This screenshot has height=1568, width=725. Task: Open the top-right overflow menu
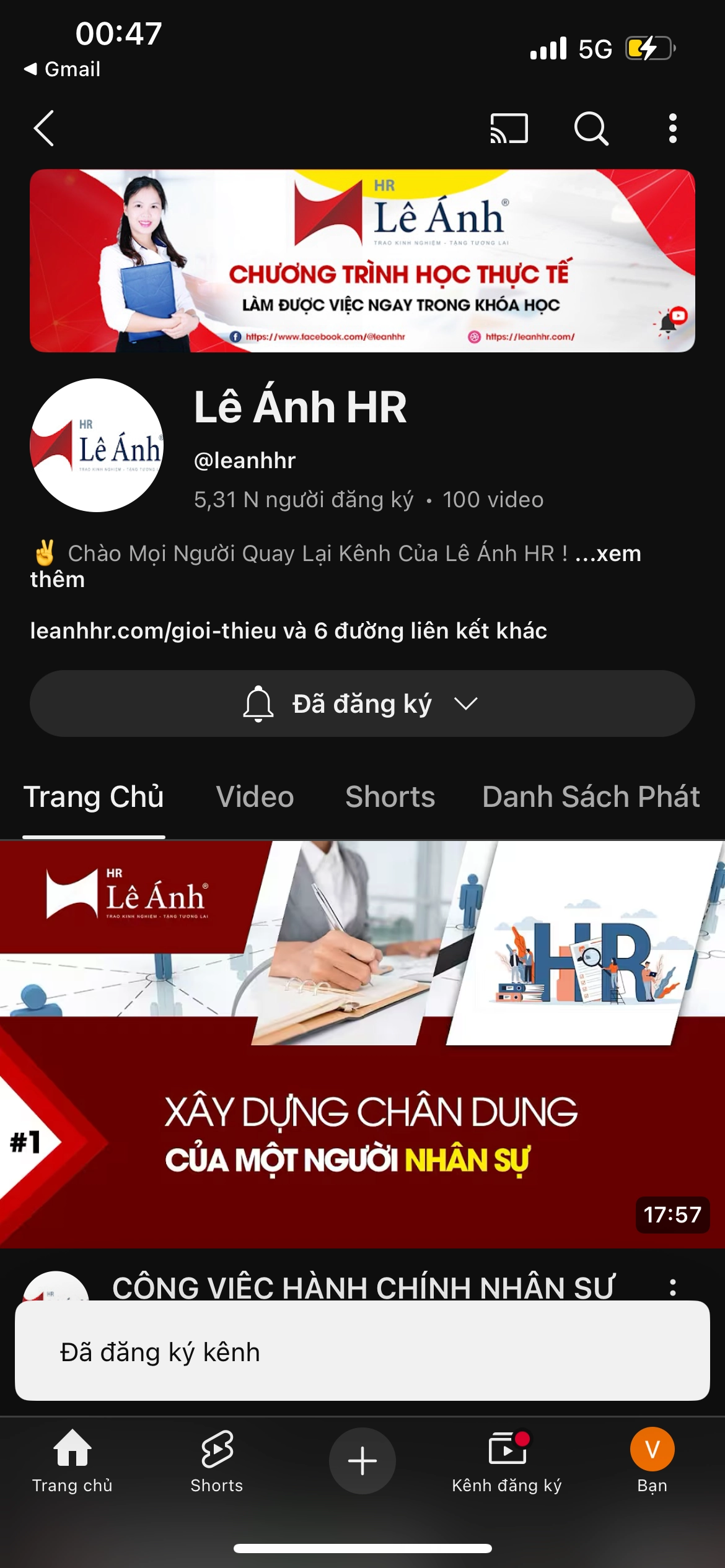pos(672,128)
